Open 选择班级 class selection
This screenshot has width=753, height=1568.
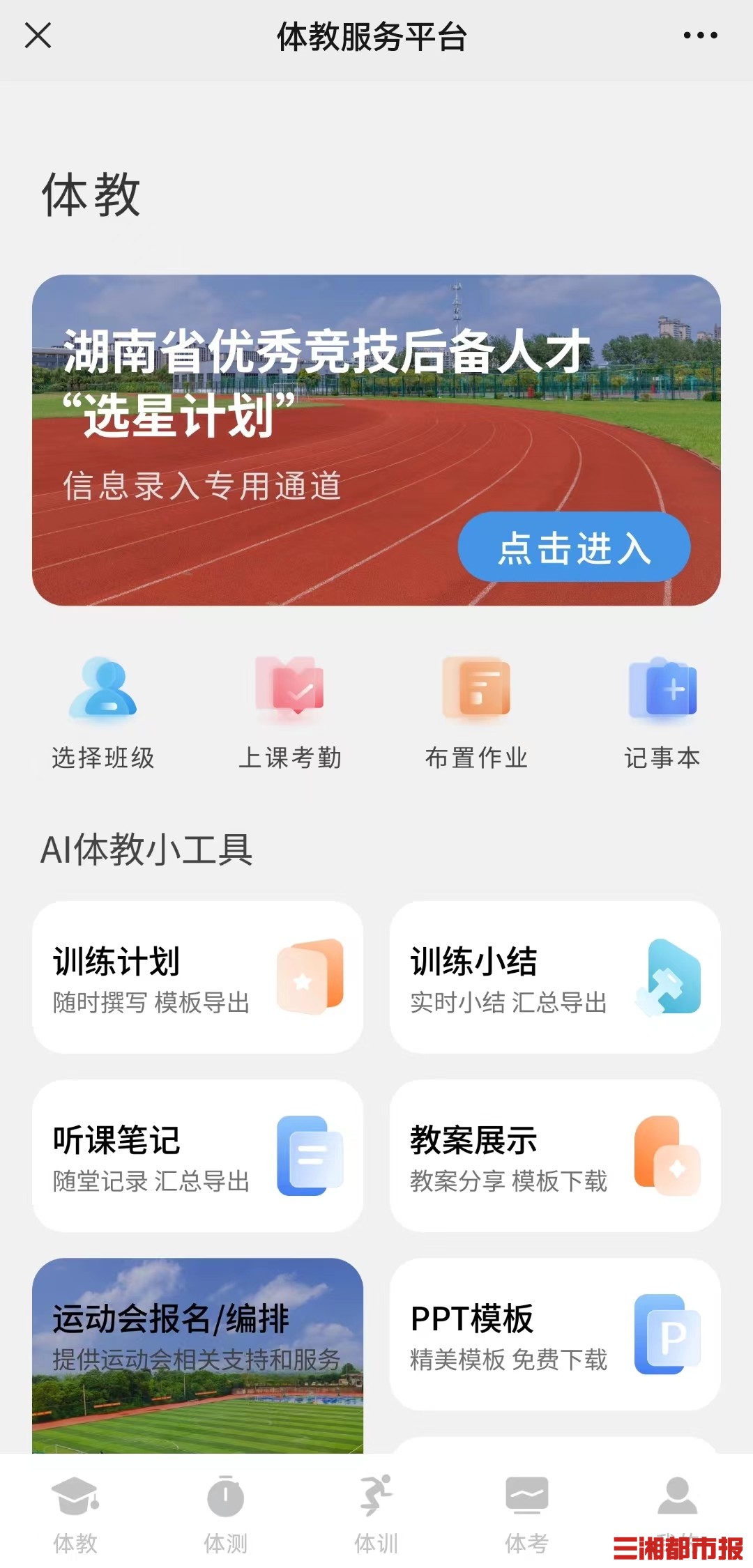[x=103, y=712]
